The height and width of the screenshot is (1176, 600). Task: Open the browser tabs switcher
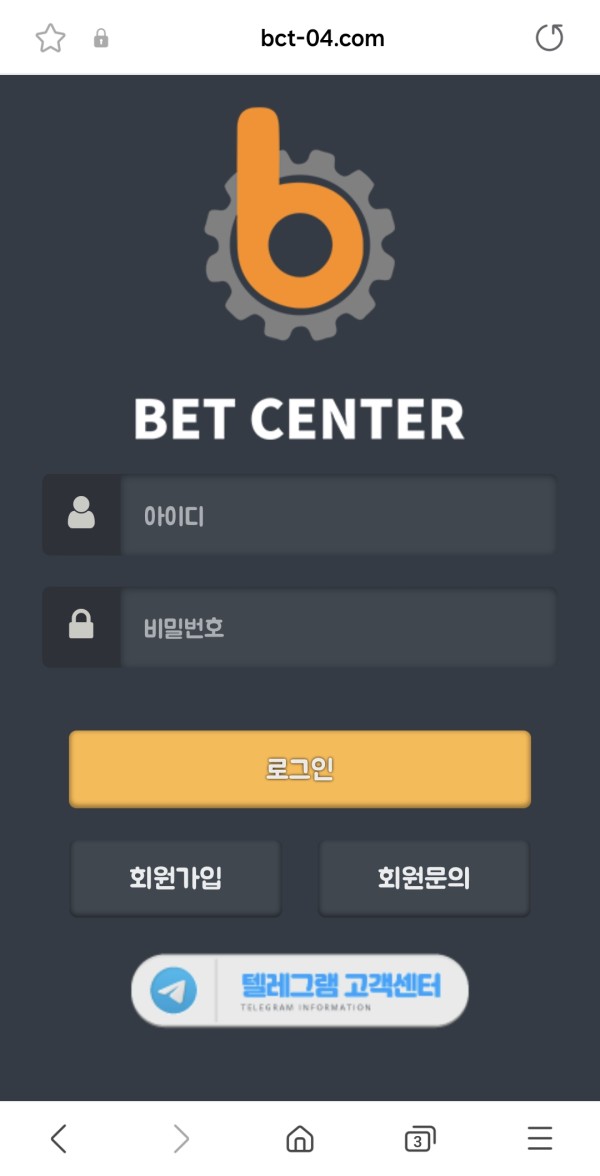tap(419, 1138)
